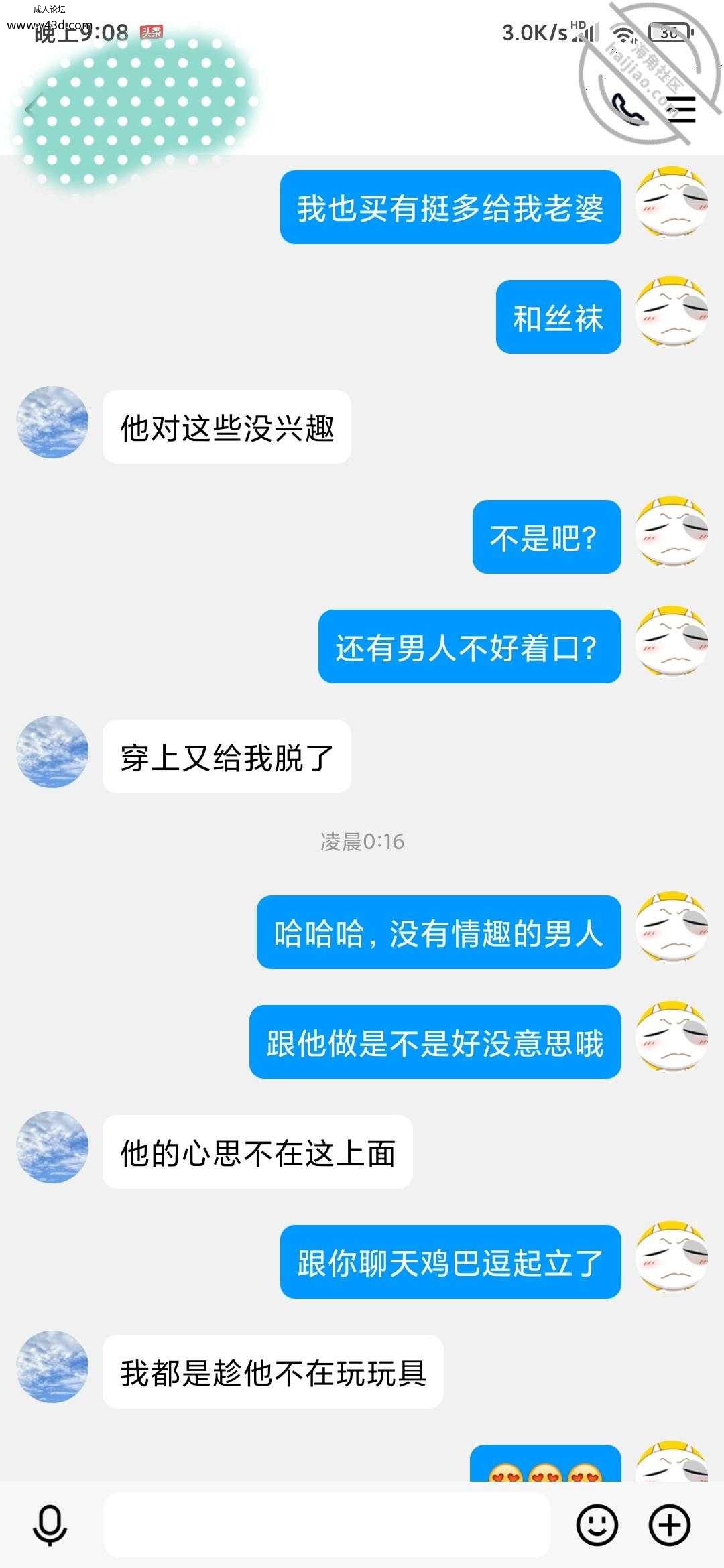Tap the microphone voice input icon
724x1568 pixels.
point(50,1525)
